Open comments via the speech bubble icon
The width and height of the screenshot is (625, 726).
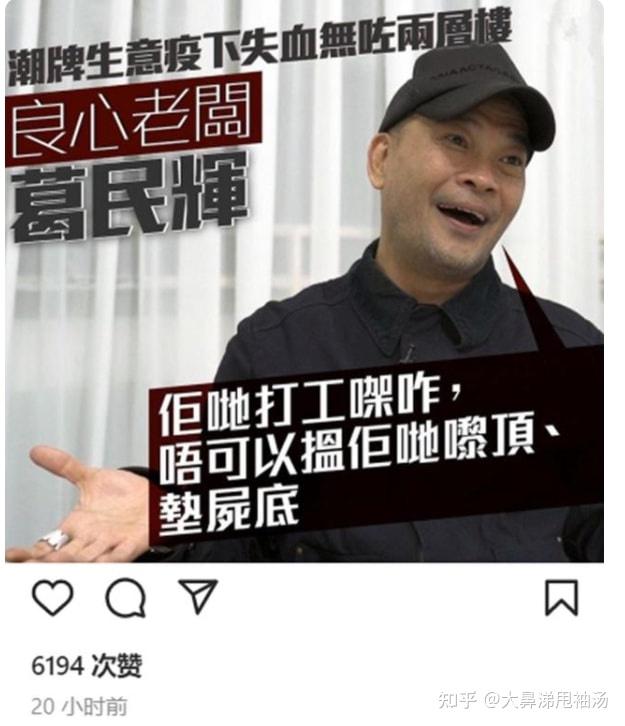[x=125, y=598]
